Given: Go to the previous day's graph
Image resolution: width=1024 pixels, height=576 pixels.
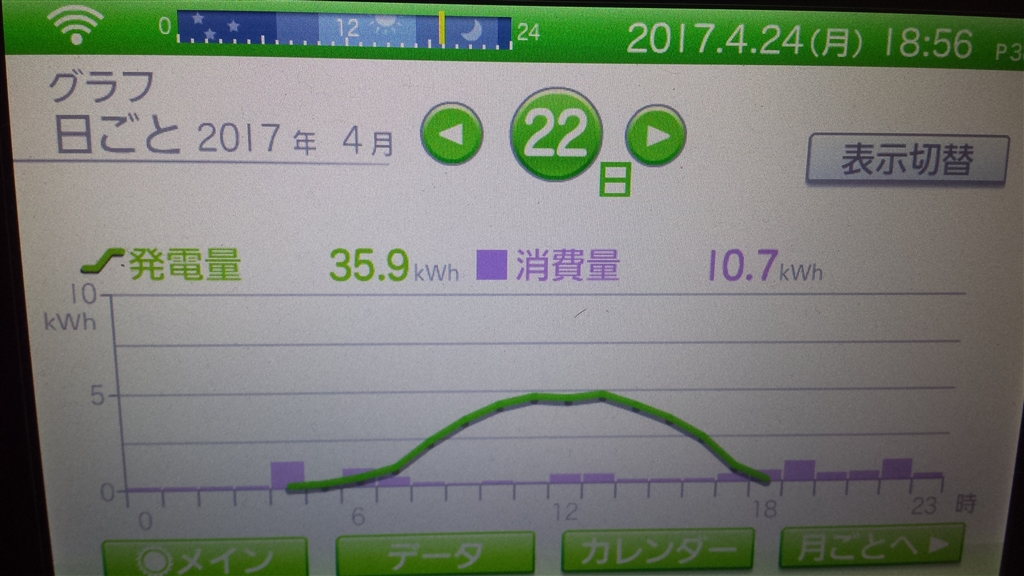Looking at the screenshot, I should 451,134.
